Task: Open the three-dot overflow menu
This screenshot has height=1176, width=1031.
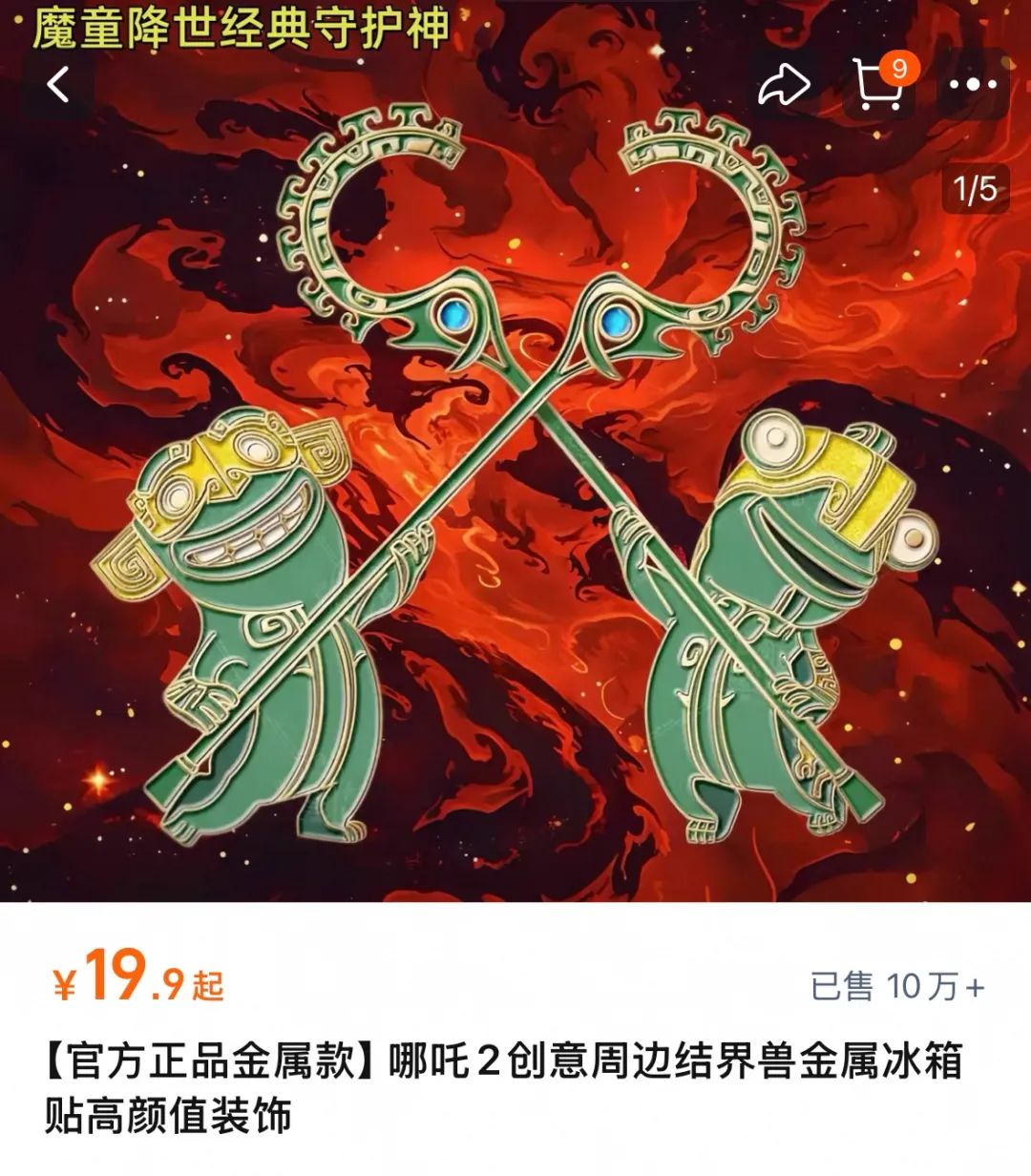Action: coord(973,84)
